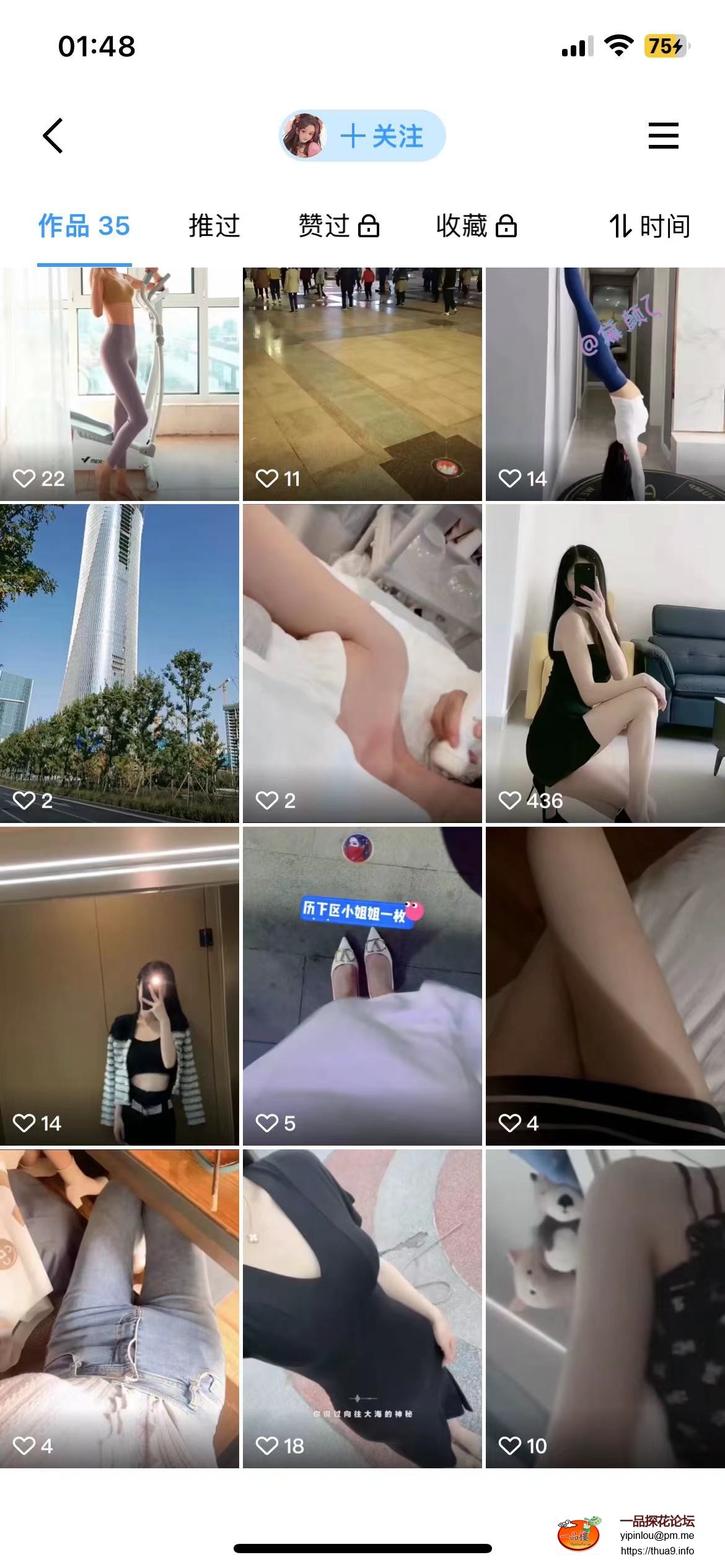Click the back arrow at top left
725x1568 pixels.
pos(53,136)
